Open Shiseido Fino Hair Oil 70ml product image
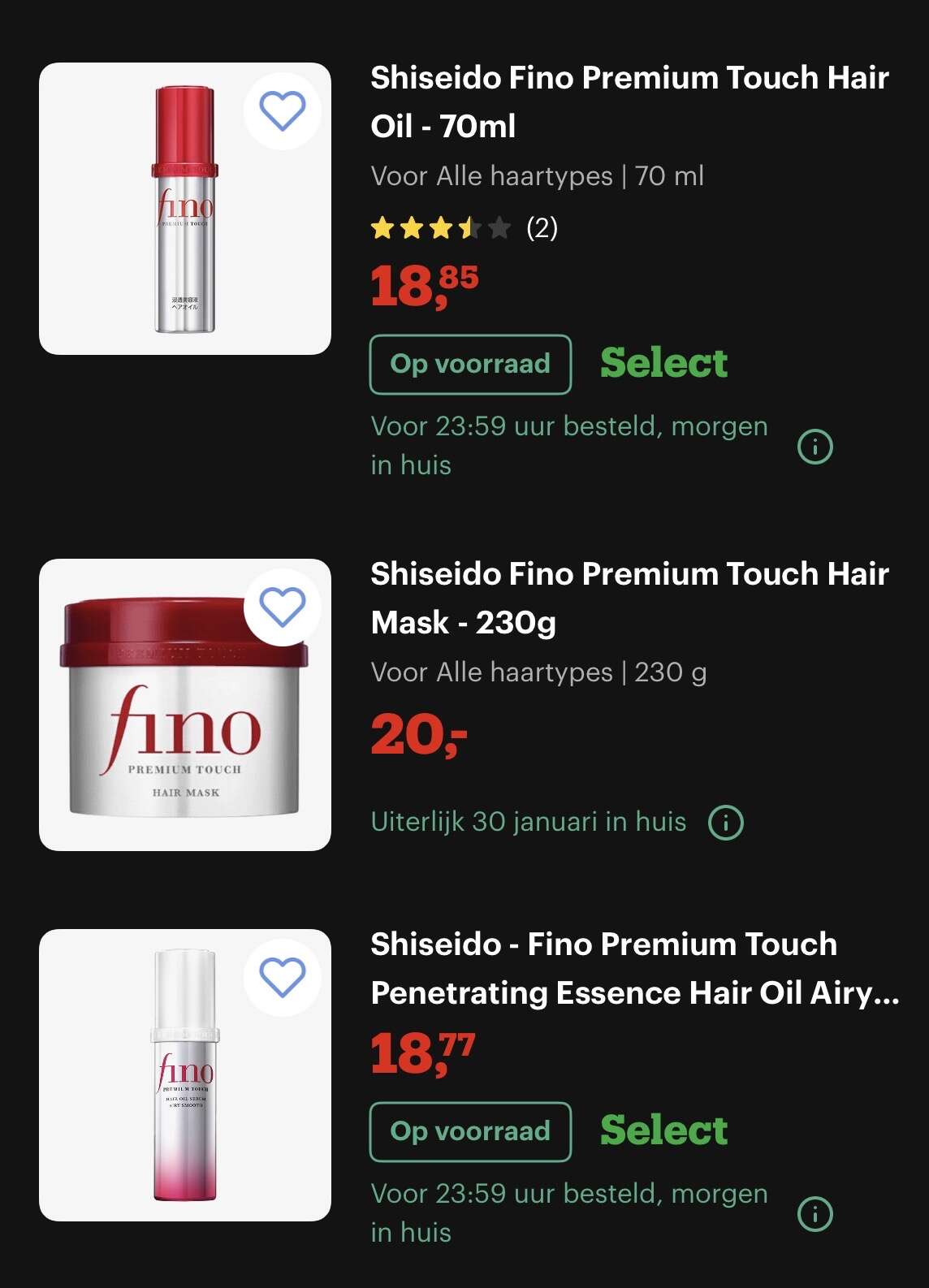Viewport: 929px width, 1288px height. click(184, 209)
